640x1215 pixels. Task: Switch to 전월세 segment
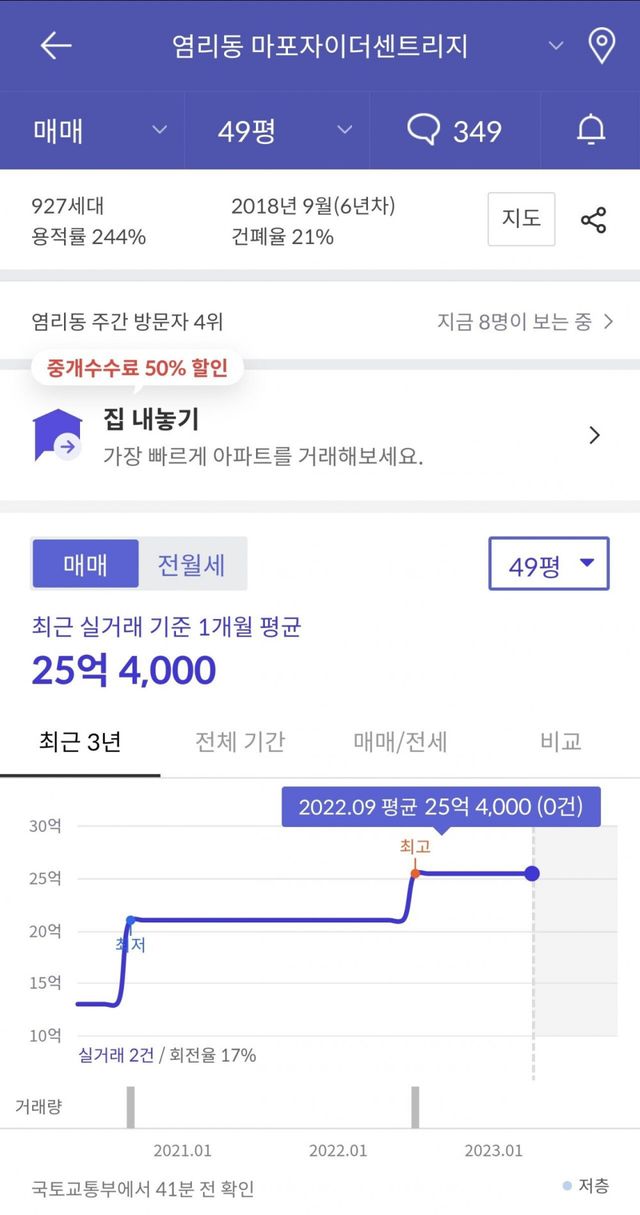pos(192,564)
